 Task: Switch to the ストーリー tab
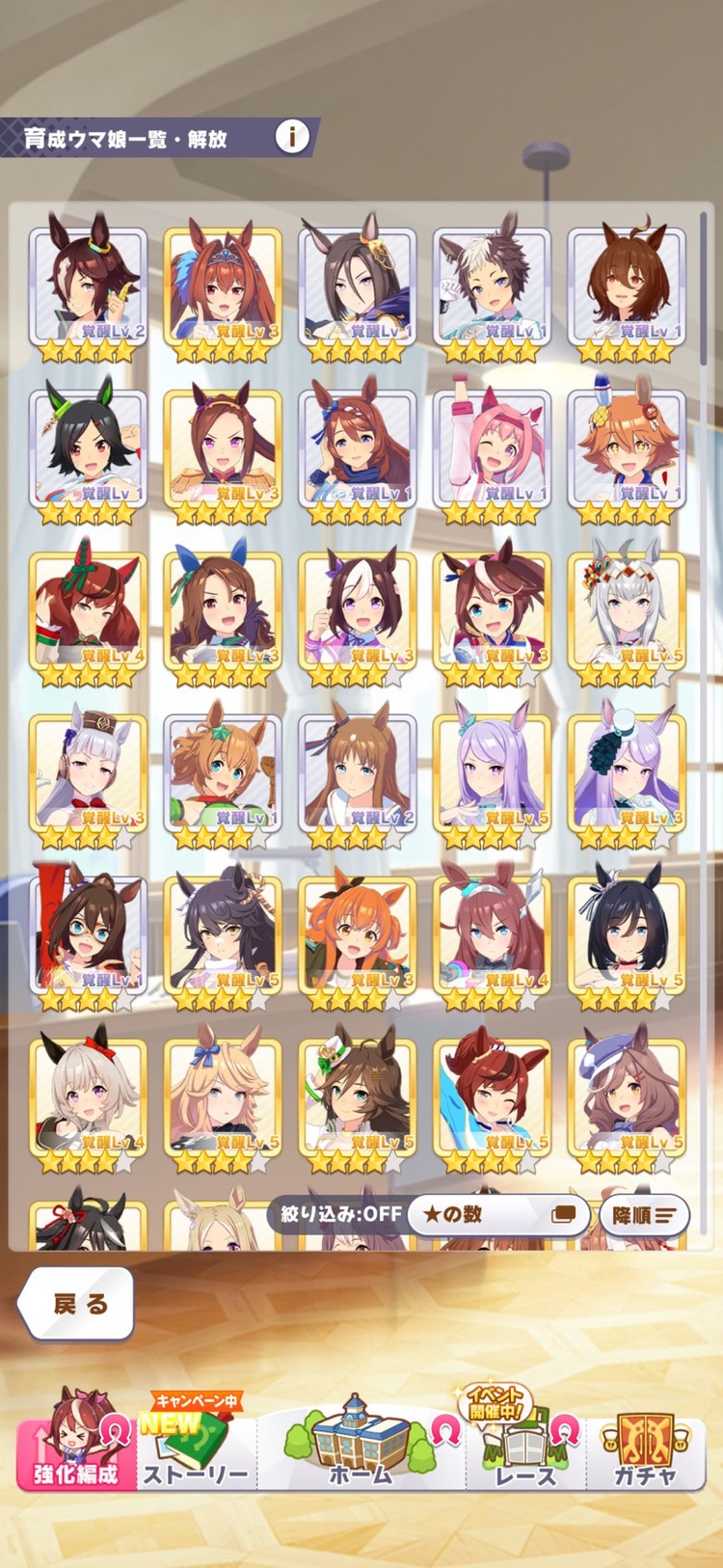coord(196,1446)
